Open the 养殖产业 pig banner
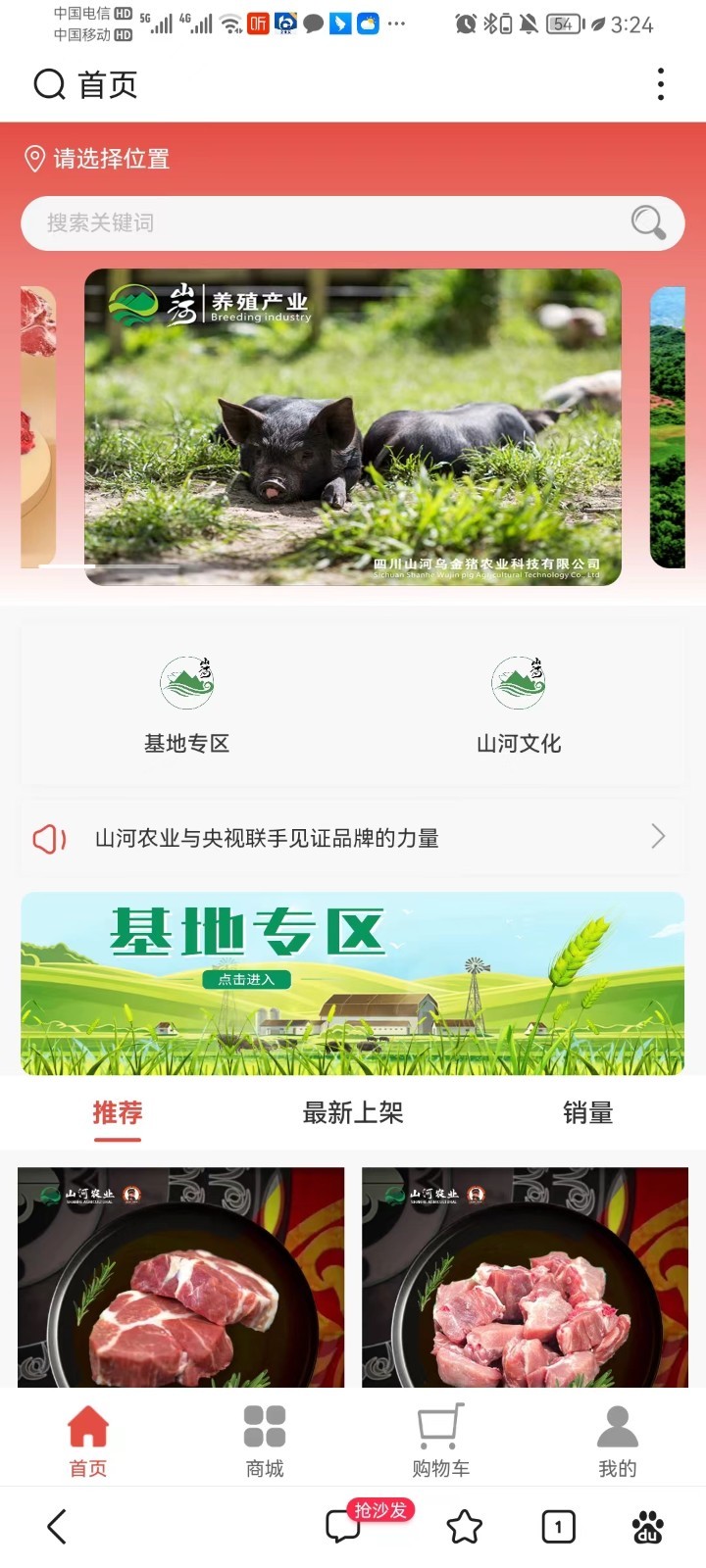 point(353,427)
